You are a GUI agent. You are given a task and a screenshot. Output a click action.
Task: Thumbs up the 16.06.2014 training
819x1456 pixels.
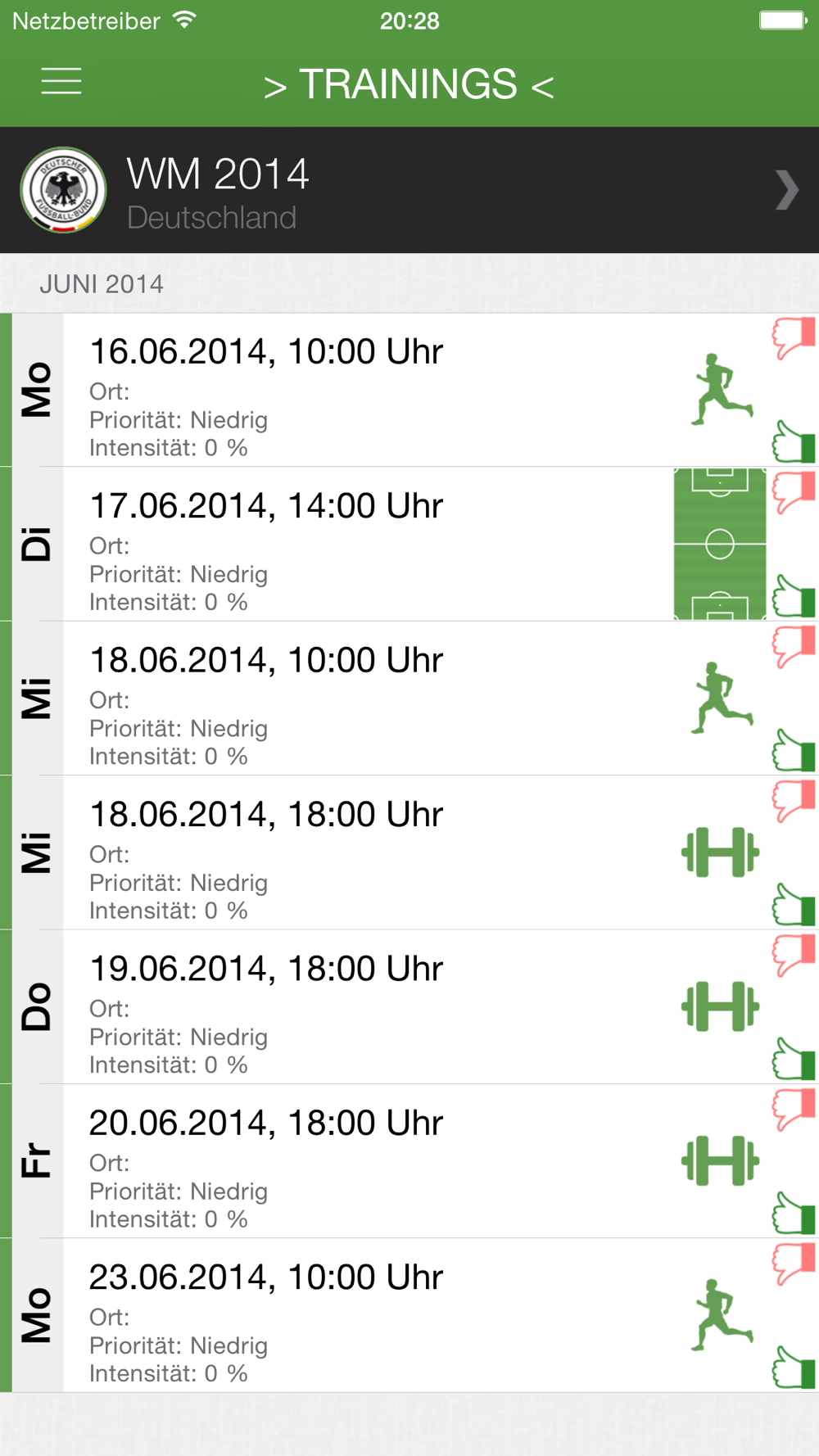point(794,441)
